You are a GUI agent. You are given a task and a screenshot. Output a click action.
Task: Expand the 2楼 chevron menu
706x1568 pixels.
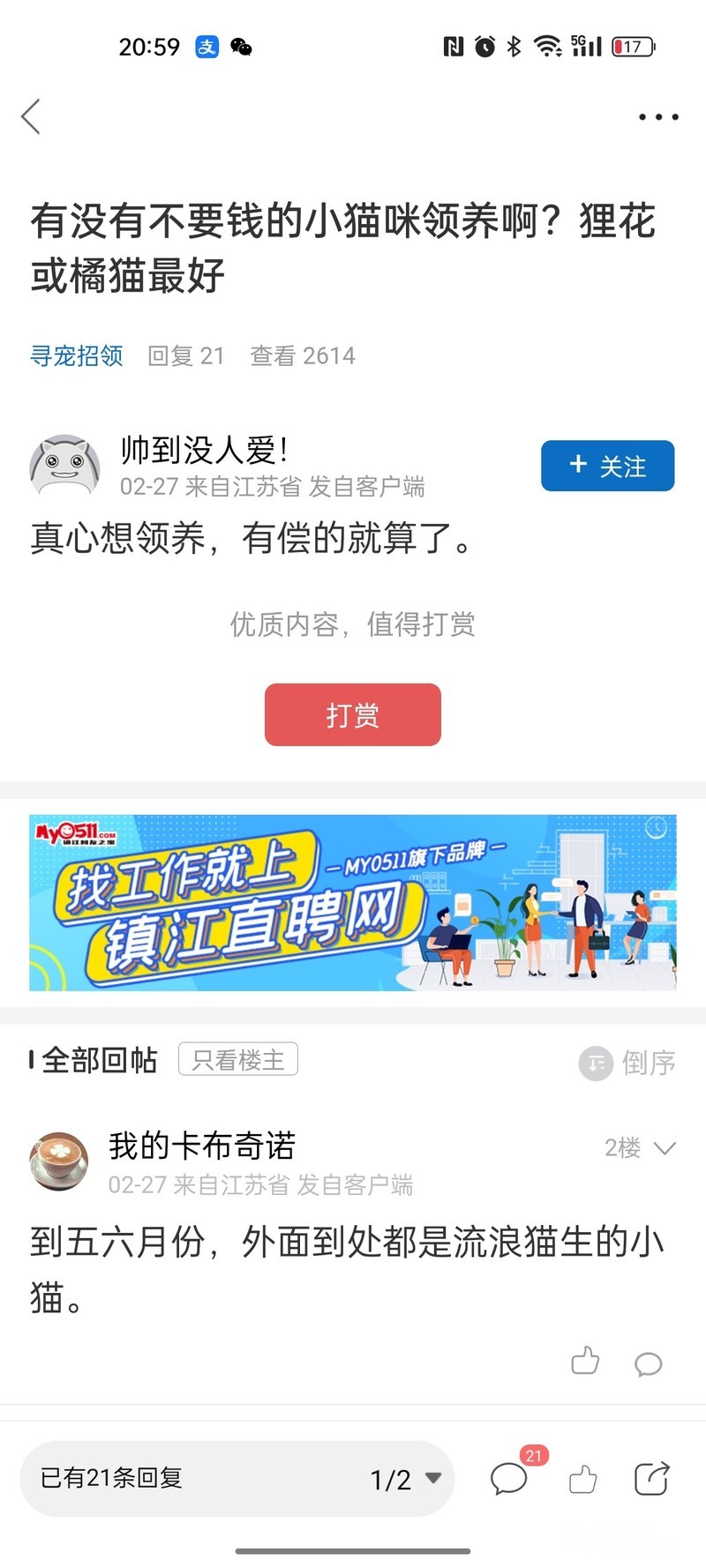coord(664,1148)
